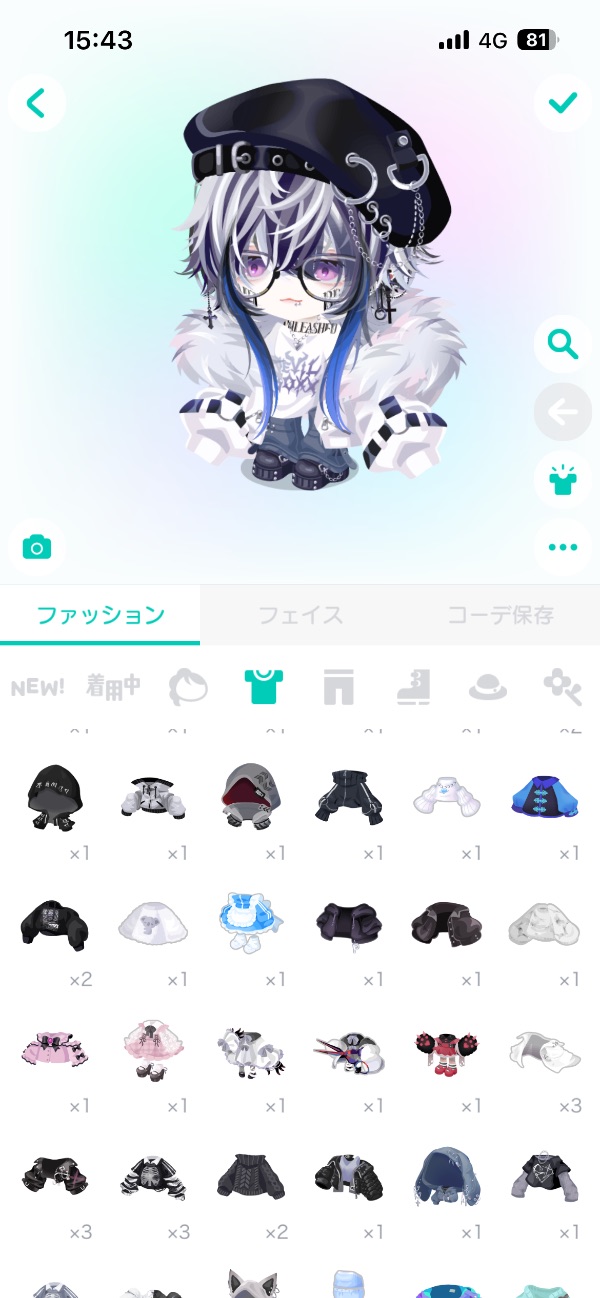Tap the camera icon to snapshot avatar

click(x=37, y=547)
